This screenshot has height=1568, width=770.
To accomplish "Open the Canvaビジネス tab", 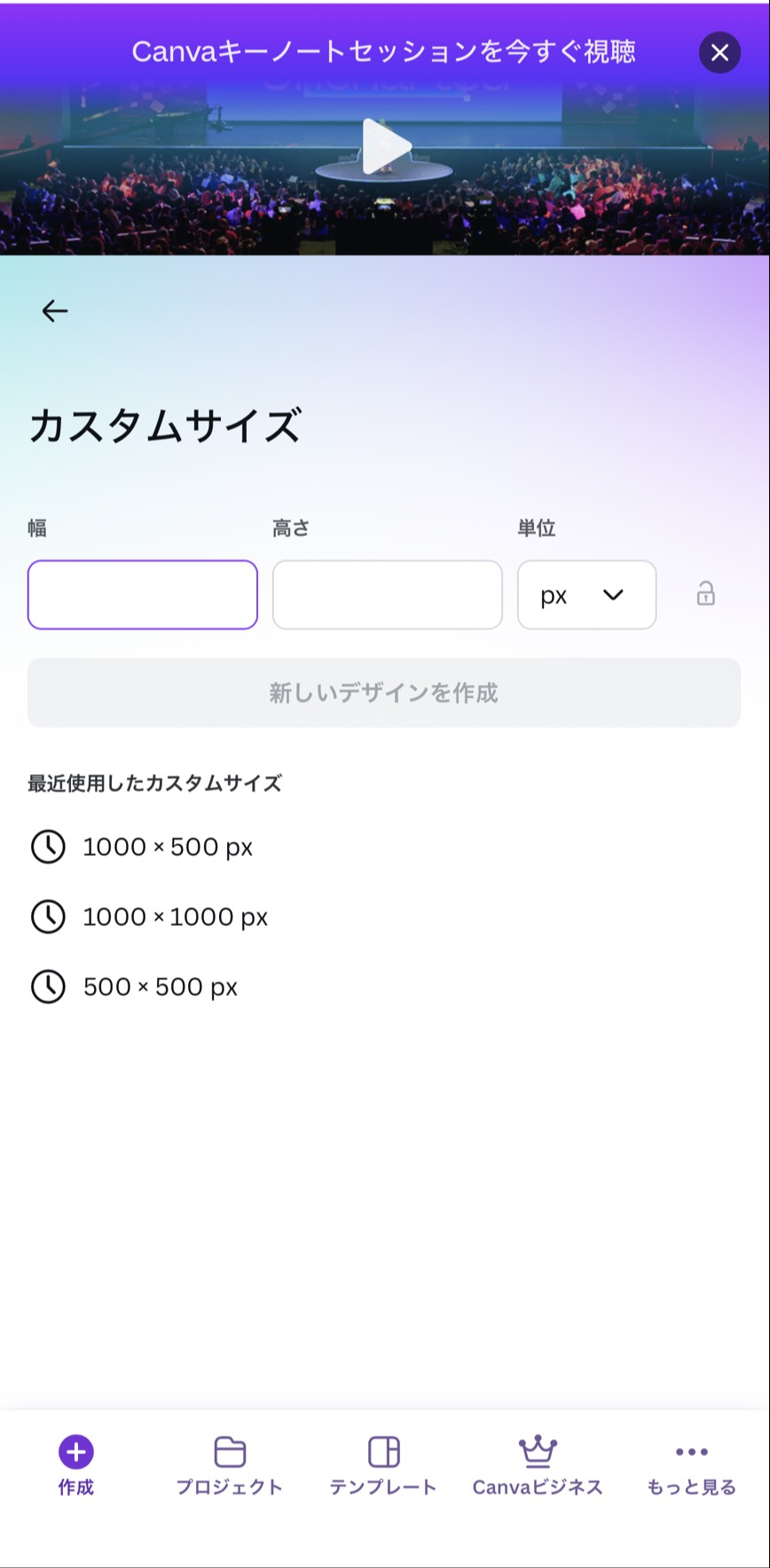I will tap(538, 1466).
